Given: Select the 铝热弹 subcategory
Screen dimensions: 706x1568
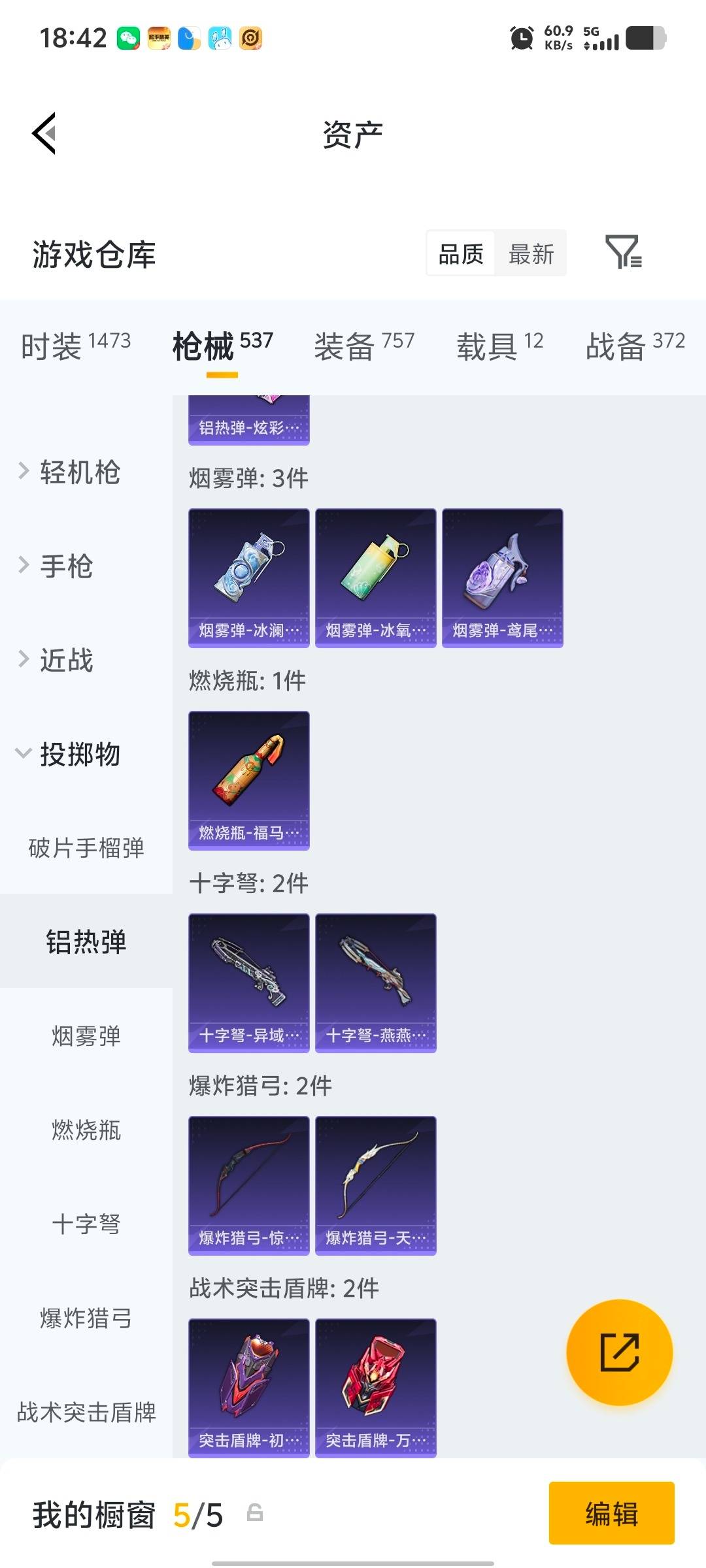Looking at the screenshot, I should coord(87,942).
